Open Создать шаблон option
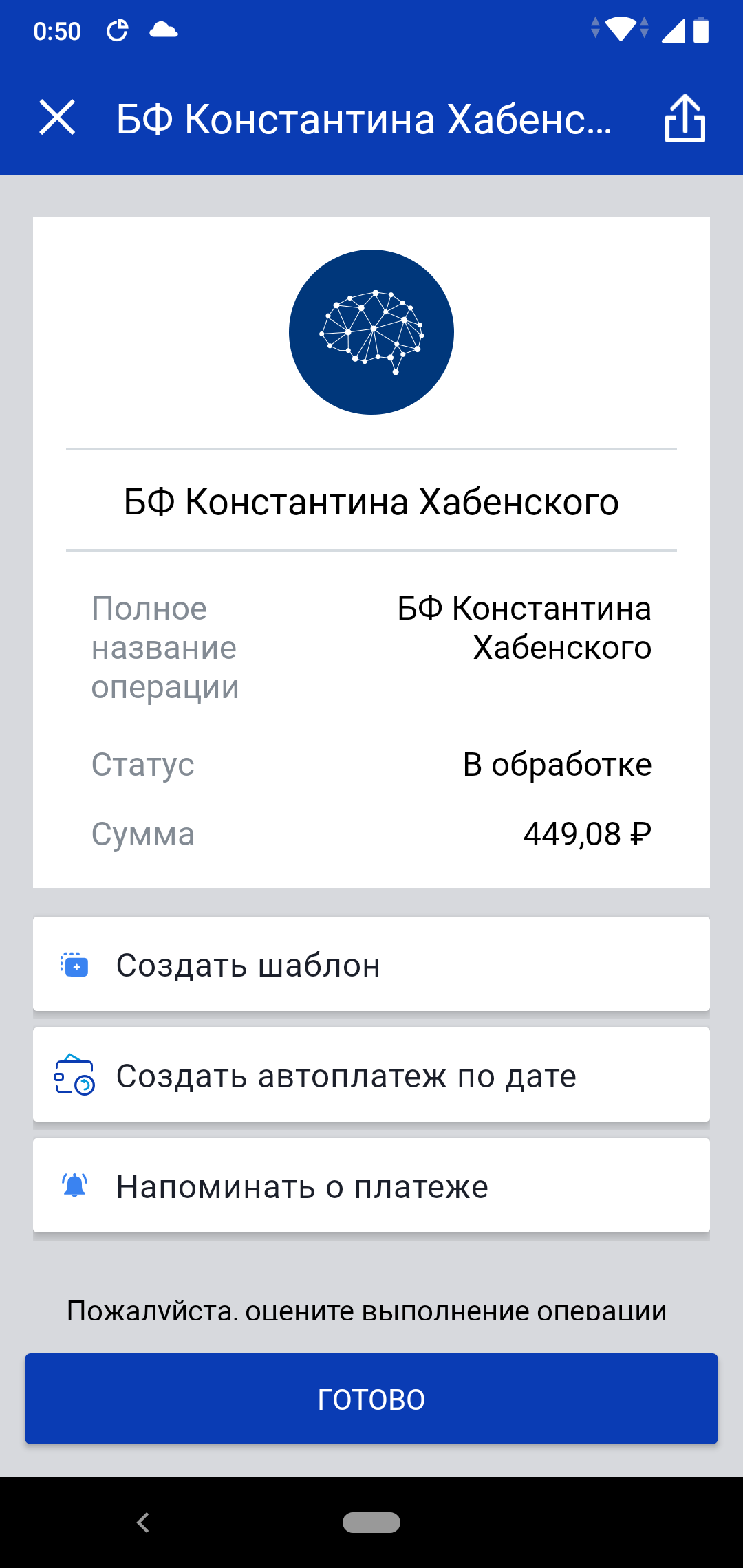The height and width of the screenshot is (1568, 743). pyautogui.click(x=371, y=964)
